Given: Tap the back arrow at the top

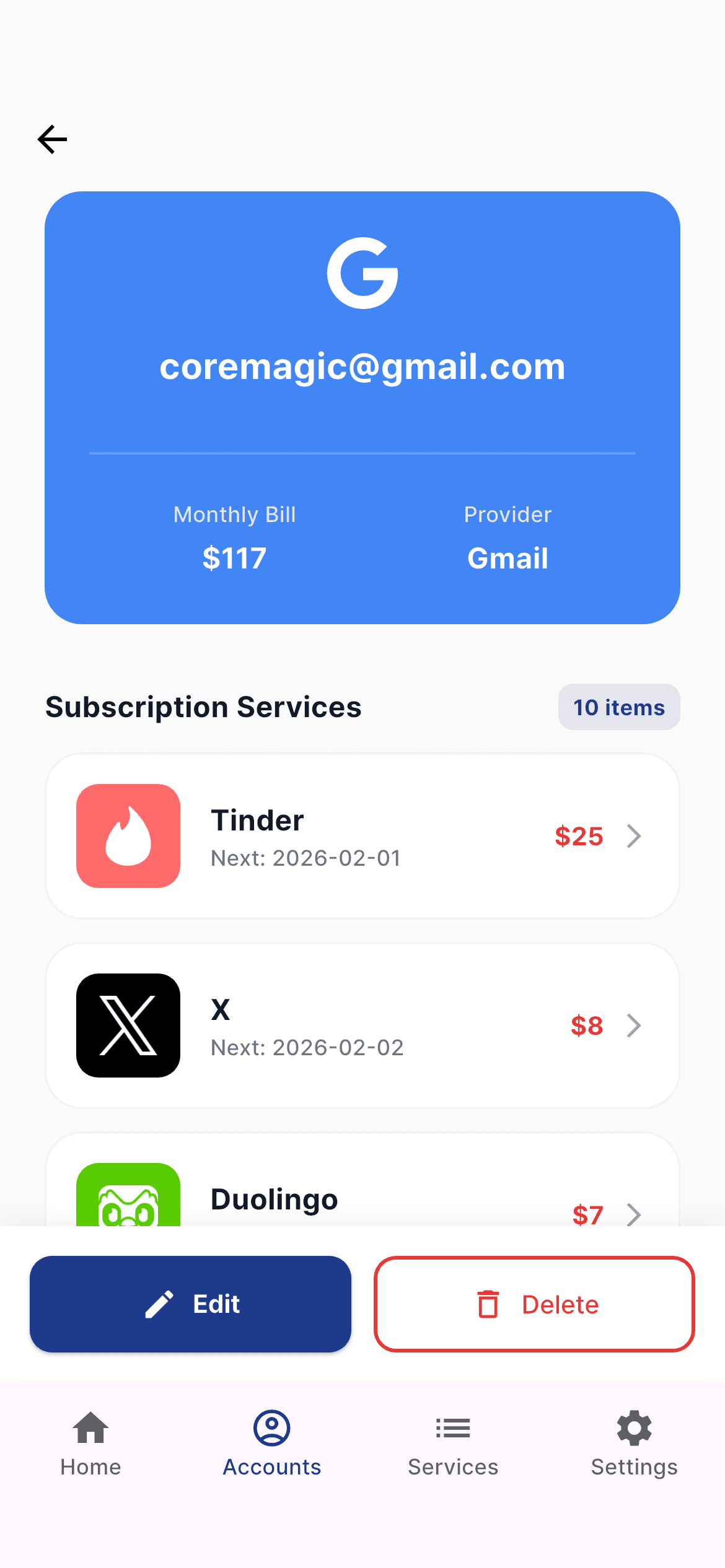Looking at the screenshot, I should click(52, 138).
